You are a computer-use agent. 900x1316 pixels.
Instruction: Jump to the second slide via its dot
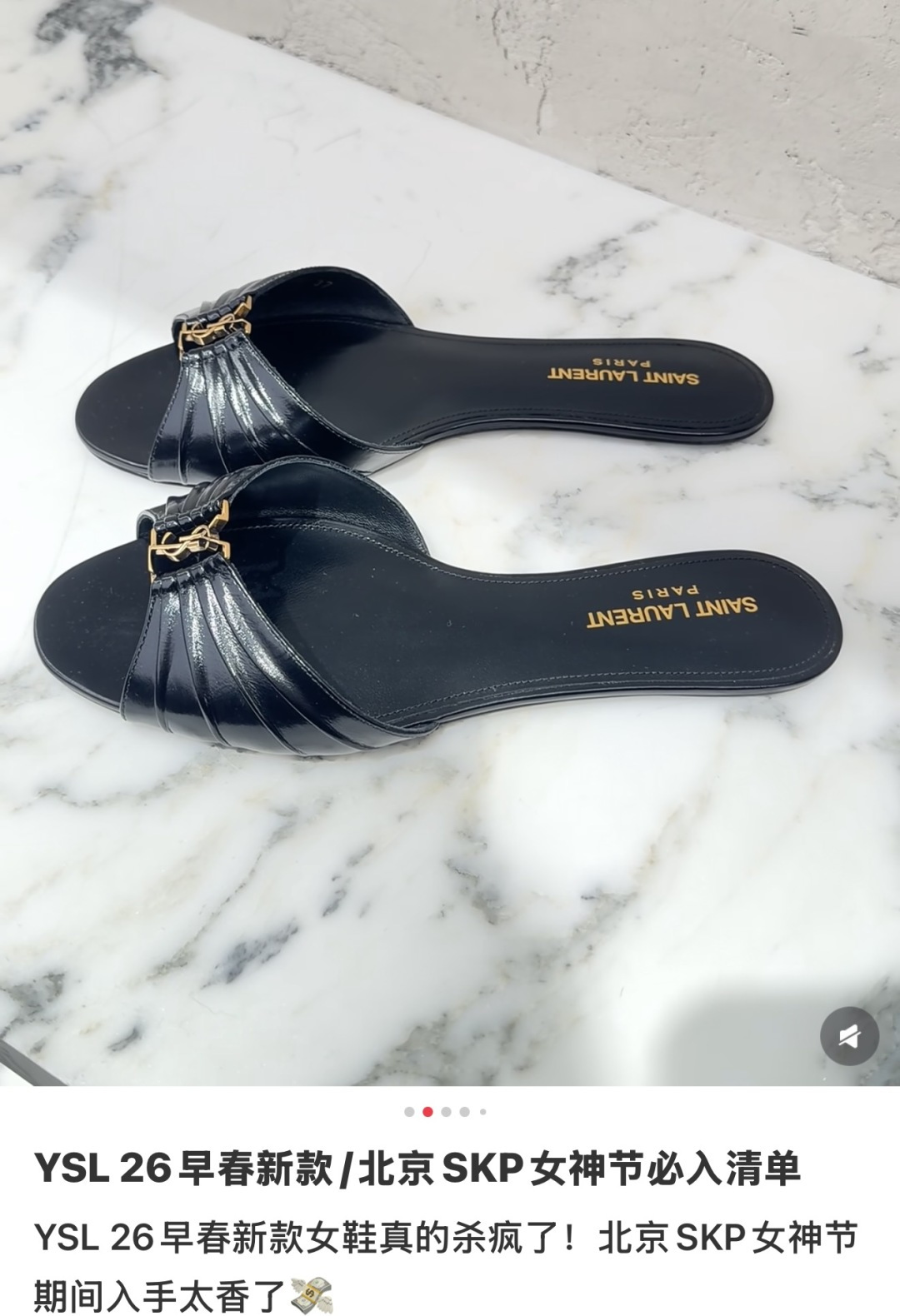(427, 1111)
